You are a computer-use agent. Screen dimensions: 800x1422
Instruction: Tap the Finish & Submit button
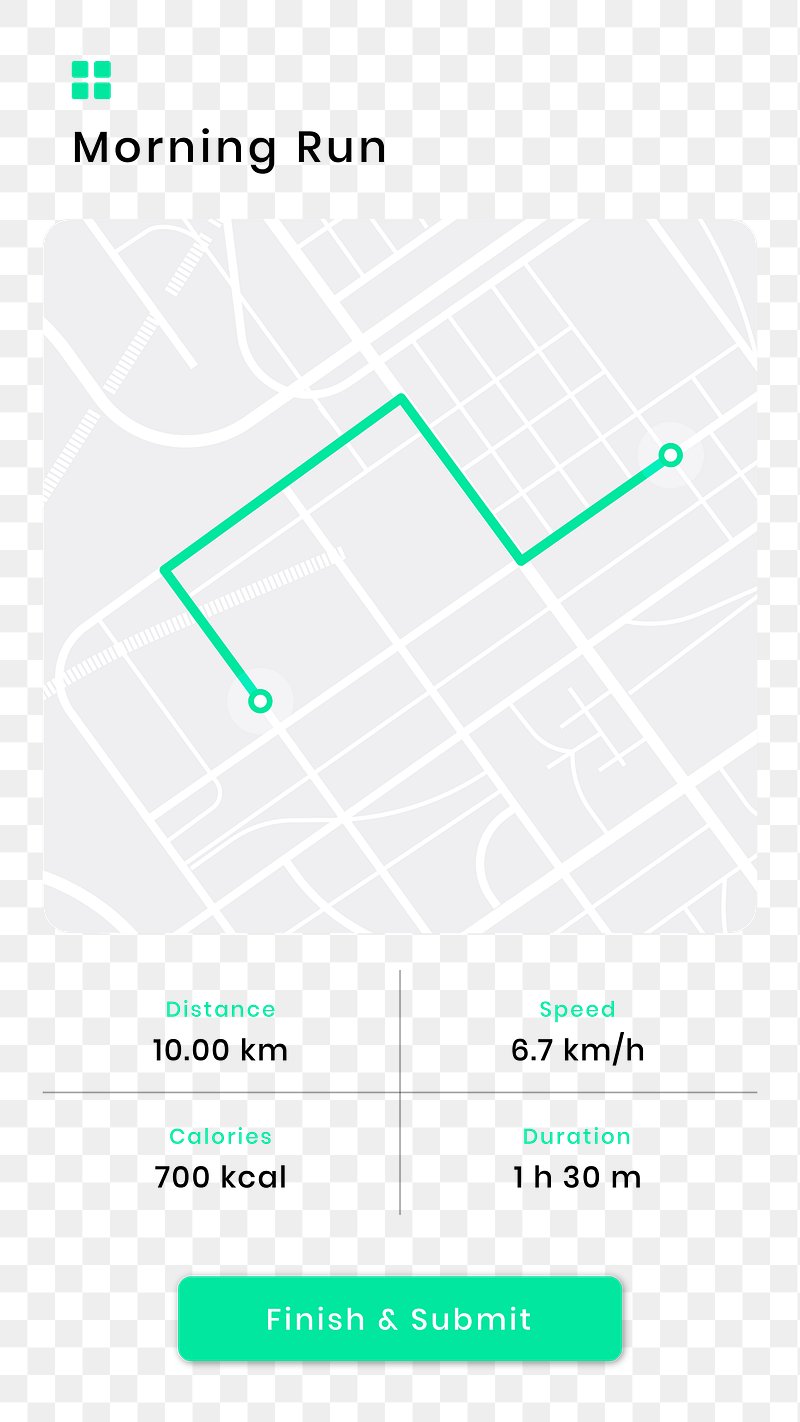(x=400, y=1318)
